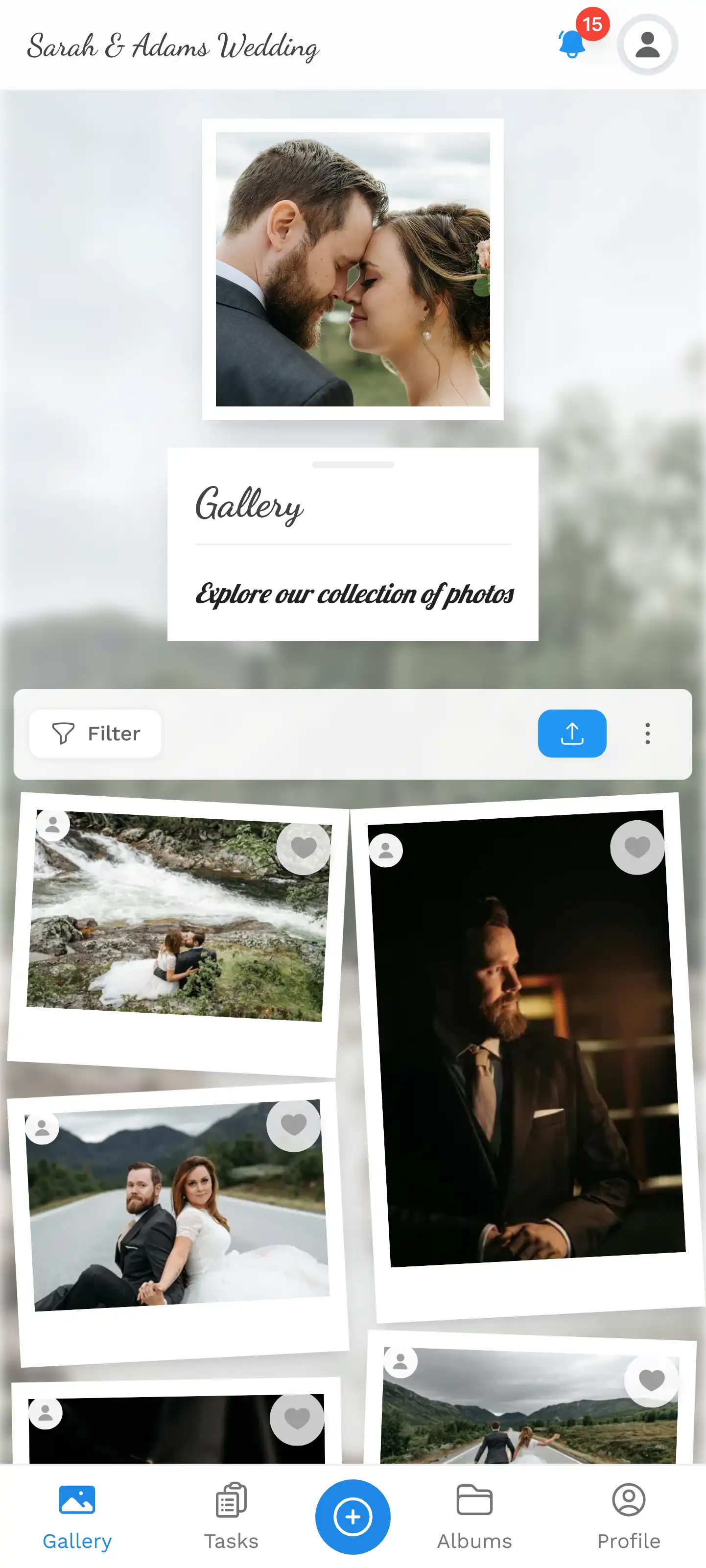The height and width of the screenshot is (1568, 706).
Task: Switch to the Albums tab
Action: pyautogui.click(x=474, y=1516)
